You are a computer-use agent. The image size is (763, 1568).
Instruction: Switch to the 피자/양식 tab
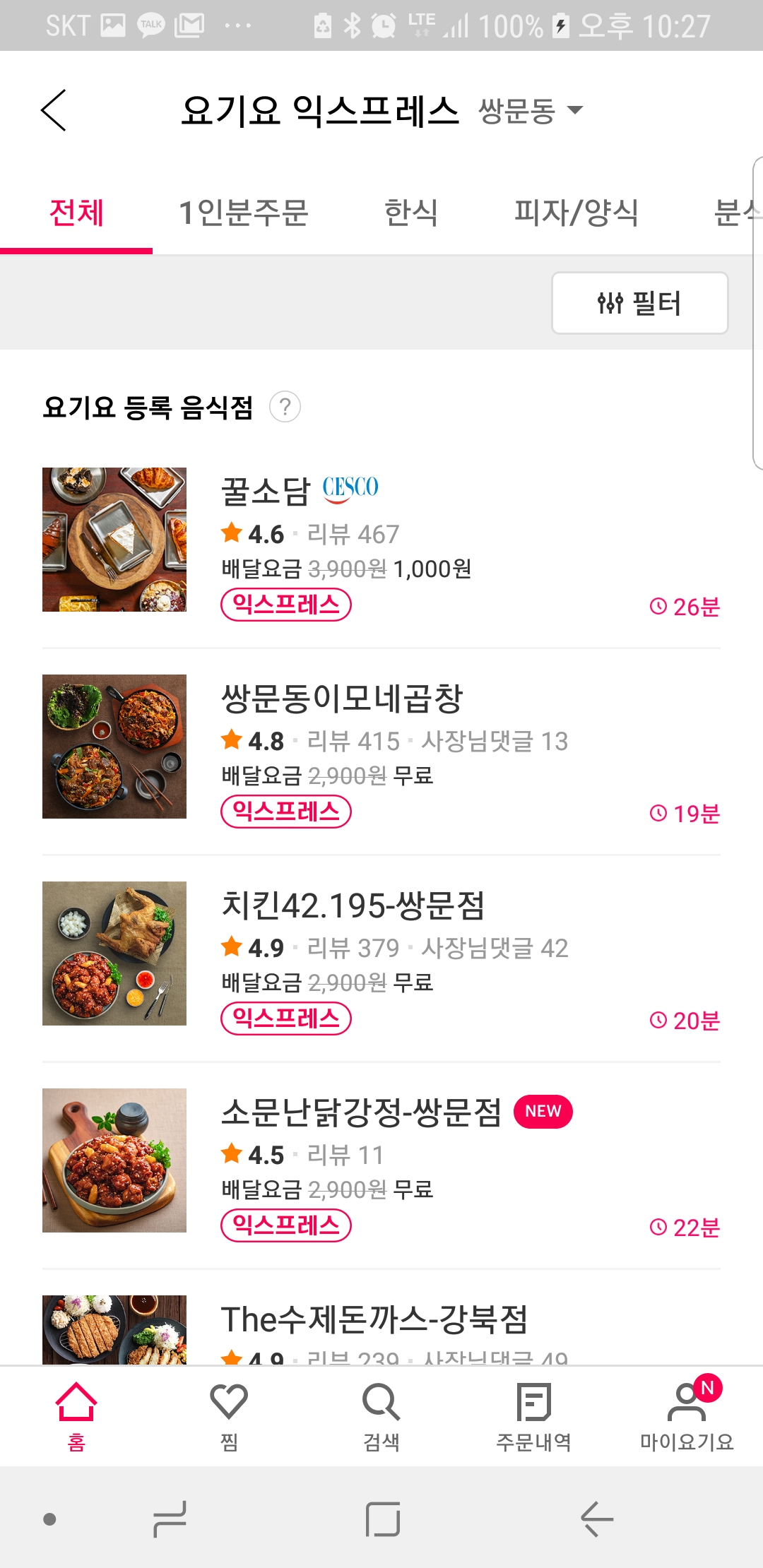click(576, 213)
